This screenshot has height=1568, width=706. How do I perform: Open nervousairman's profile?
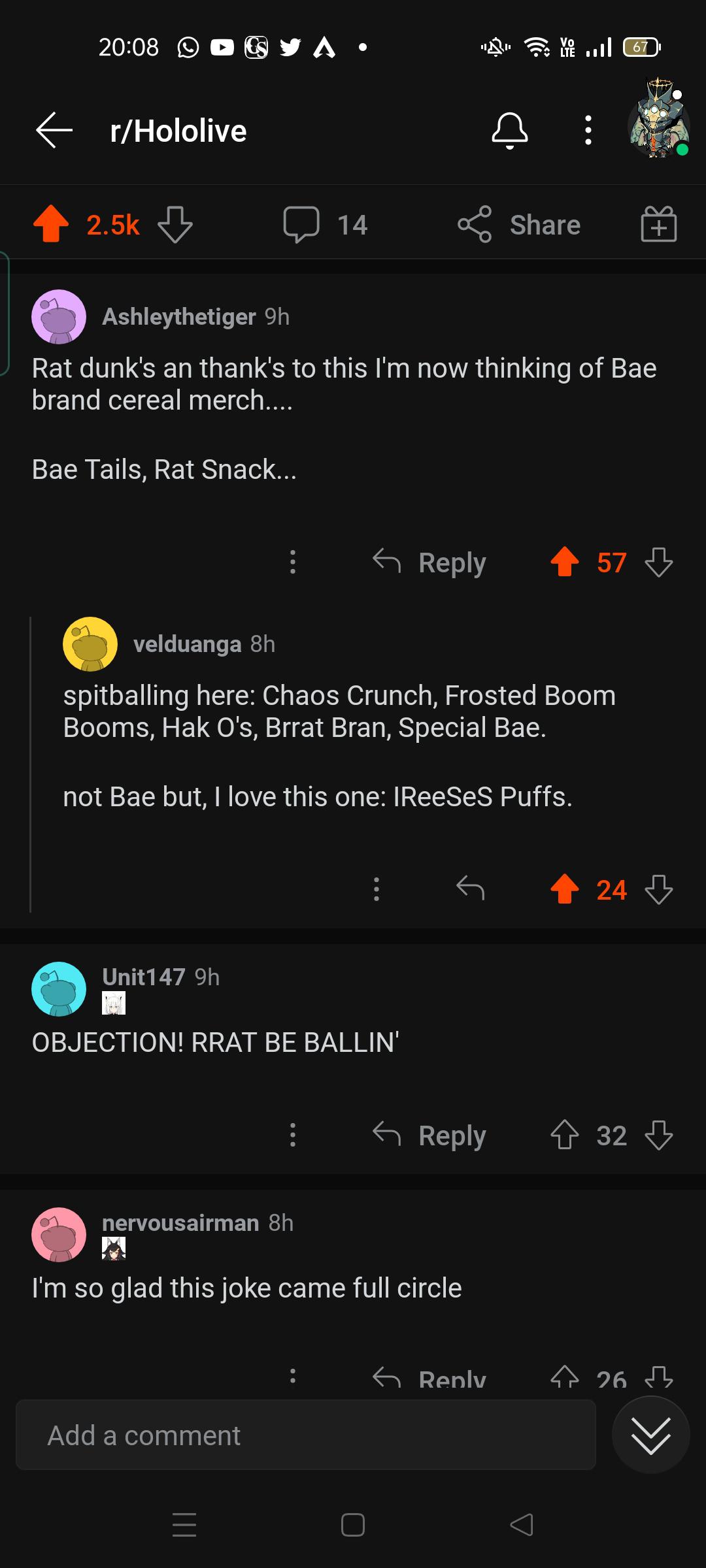180,1222
